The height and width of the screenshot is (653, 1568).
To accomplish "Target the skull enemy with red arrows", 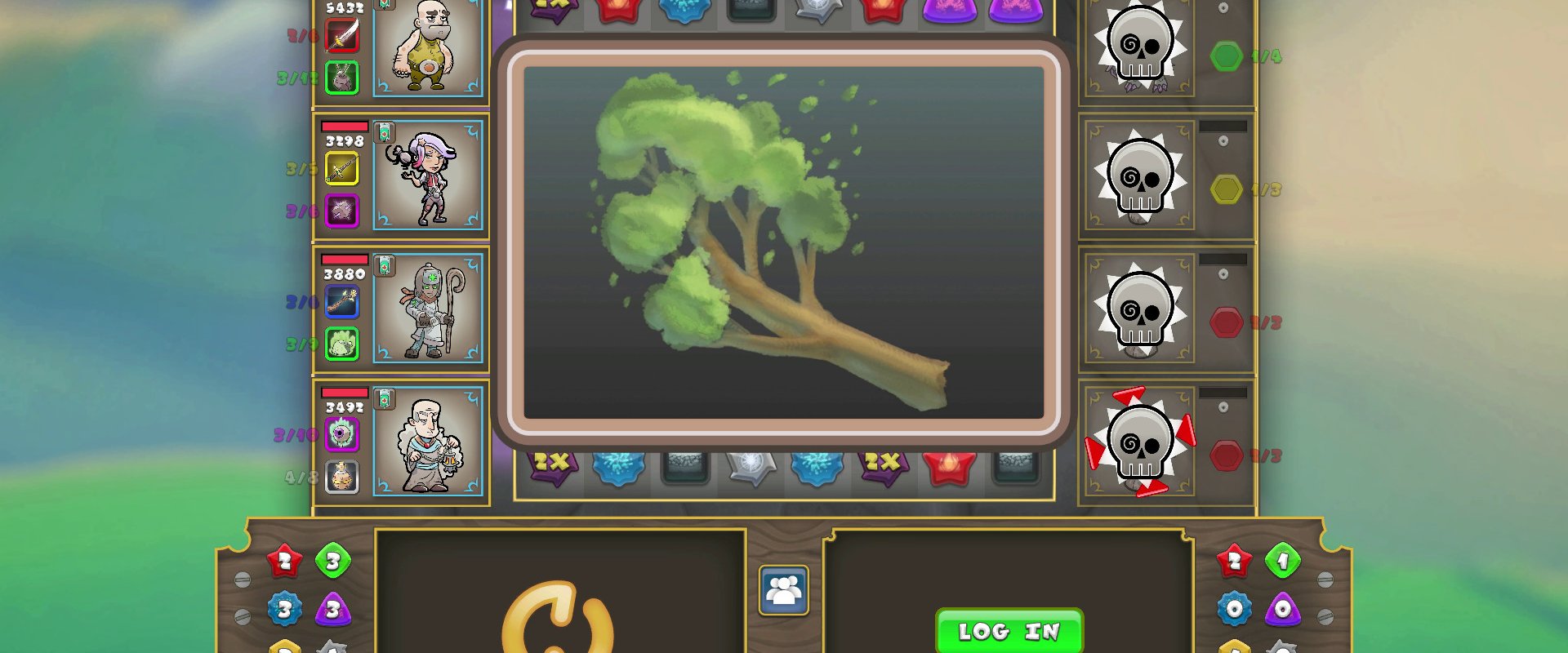I will click(x=1140, y=442).
